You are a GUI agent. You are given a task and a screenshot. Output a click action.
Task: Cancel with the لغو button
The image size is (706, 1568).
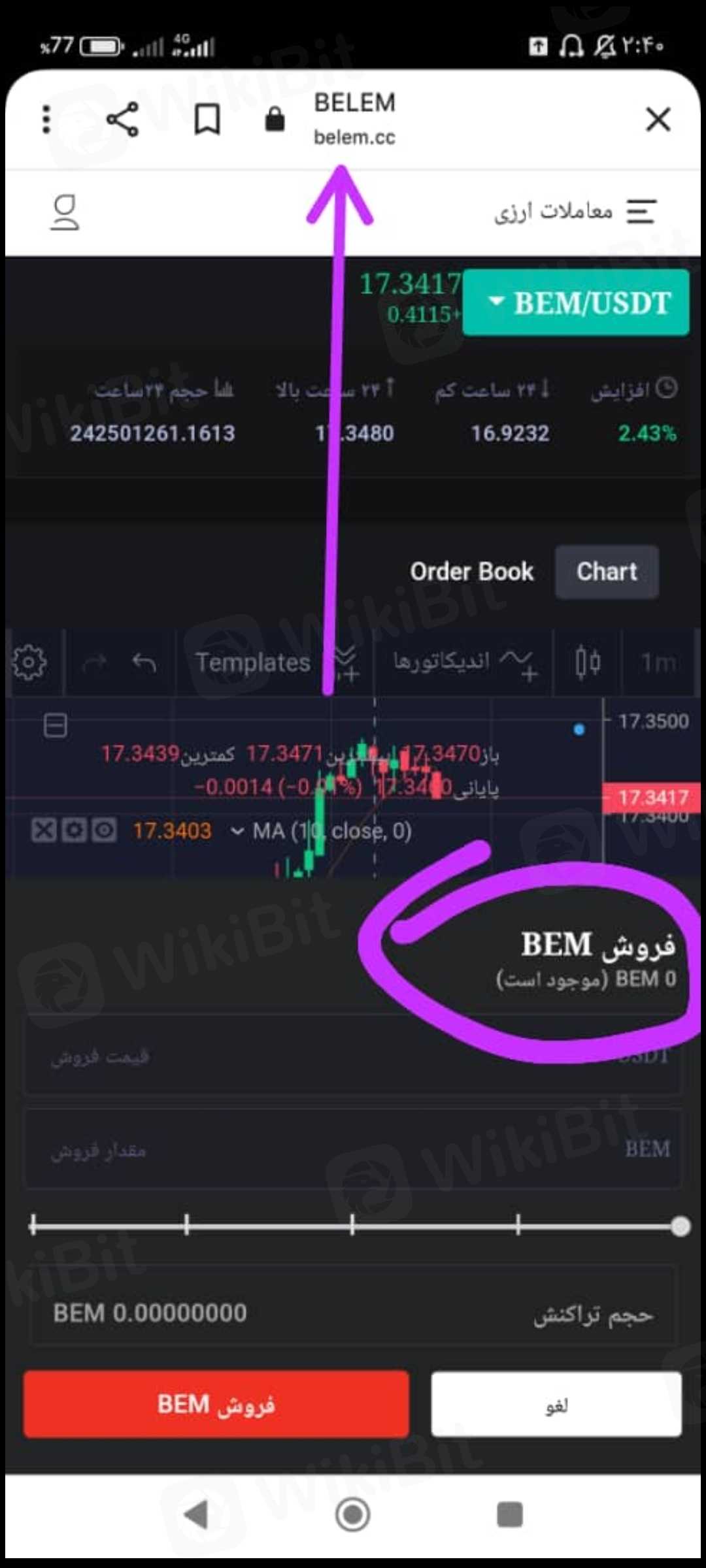tap(556, 1404)
